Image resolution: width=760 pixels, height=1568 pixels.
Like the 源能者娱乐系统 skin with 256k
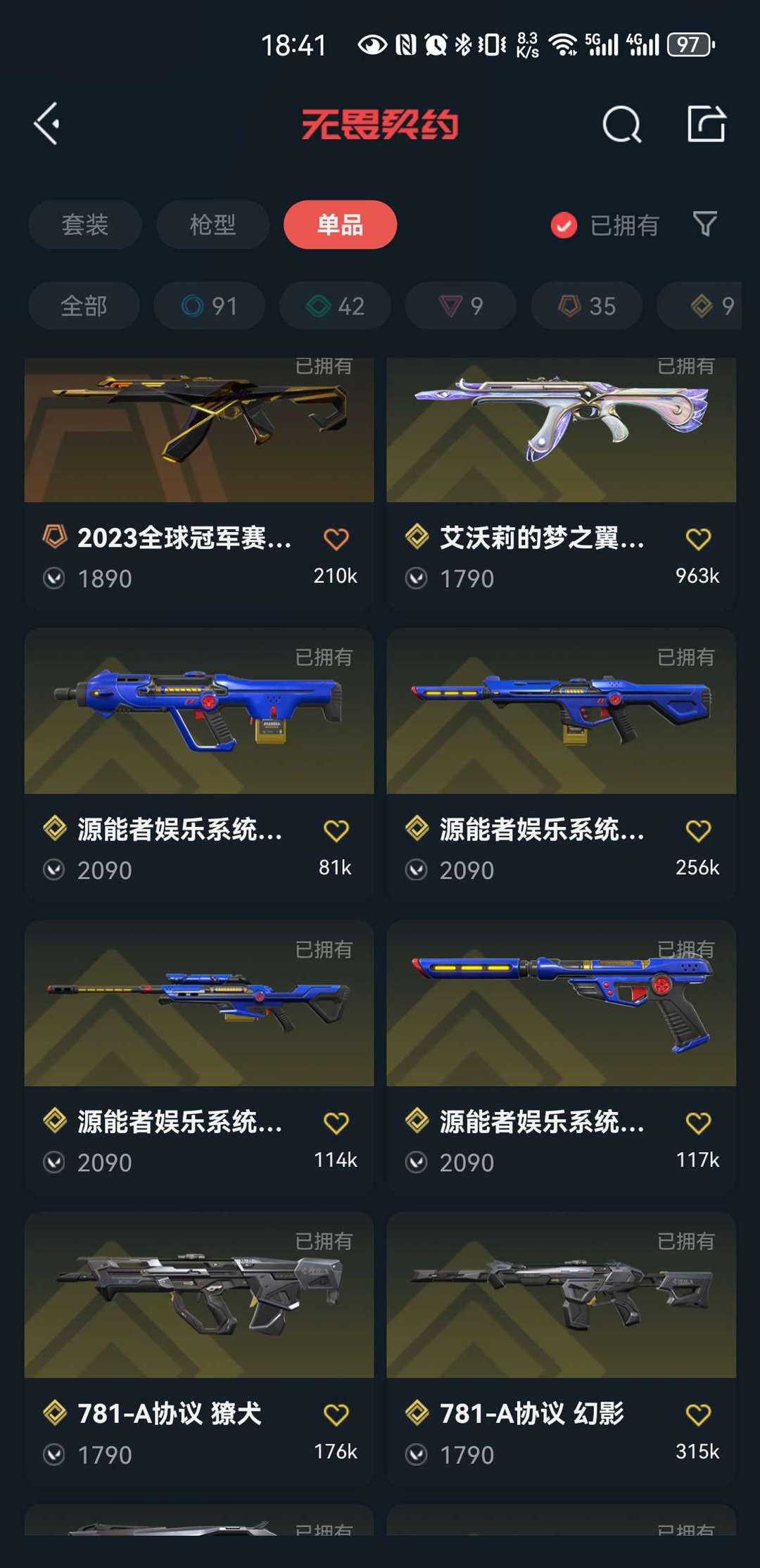pos(698,831)
